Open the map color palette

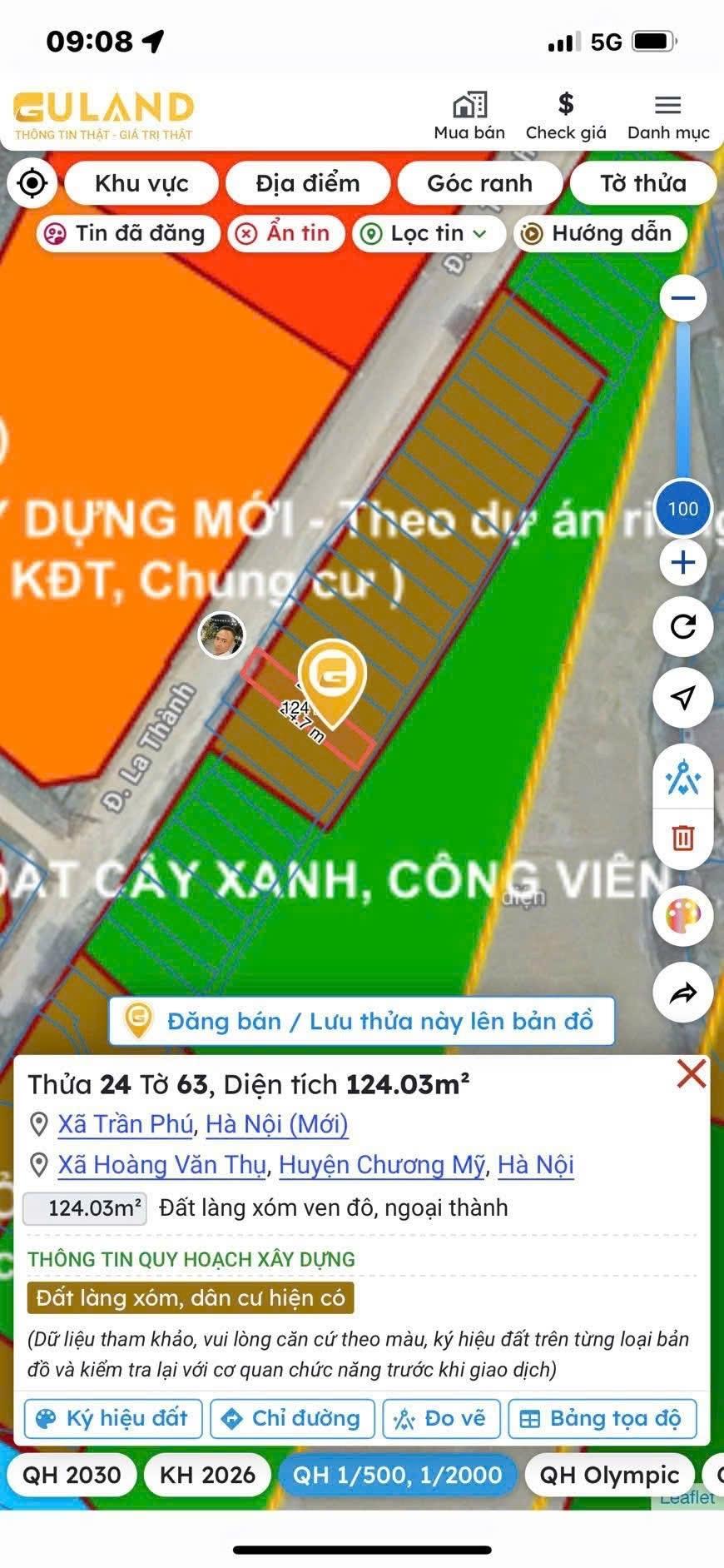coord(683,916)
